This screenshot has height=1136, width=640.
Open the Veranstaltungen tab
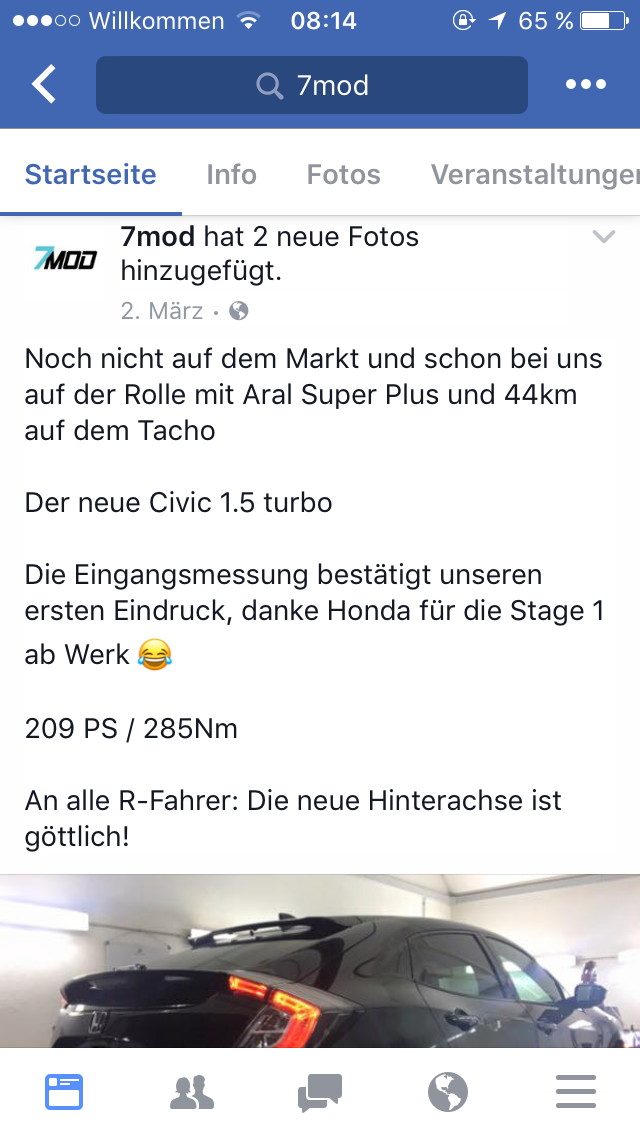[534, 175]
